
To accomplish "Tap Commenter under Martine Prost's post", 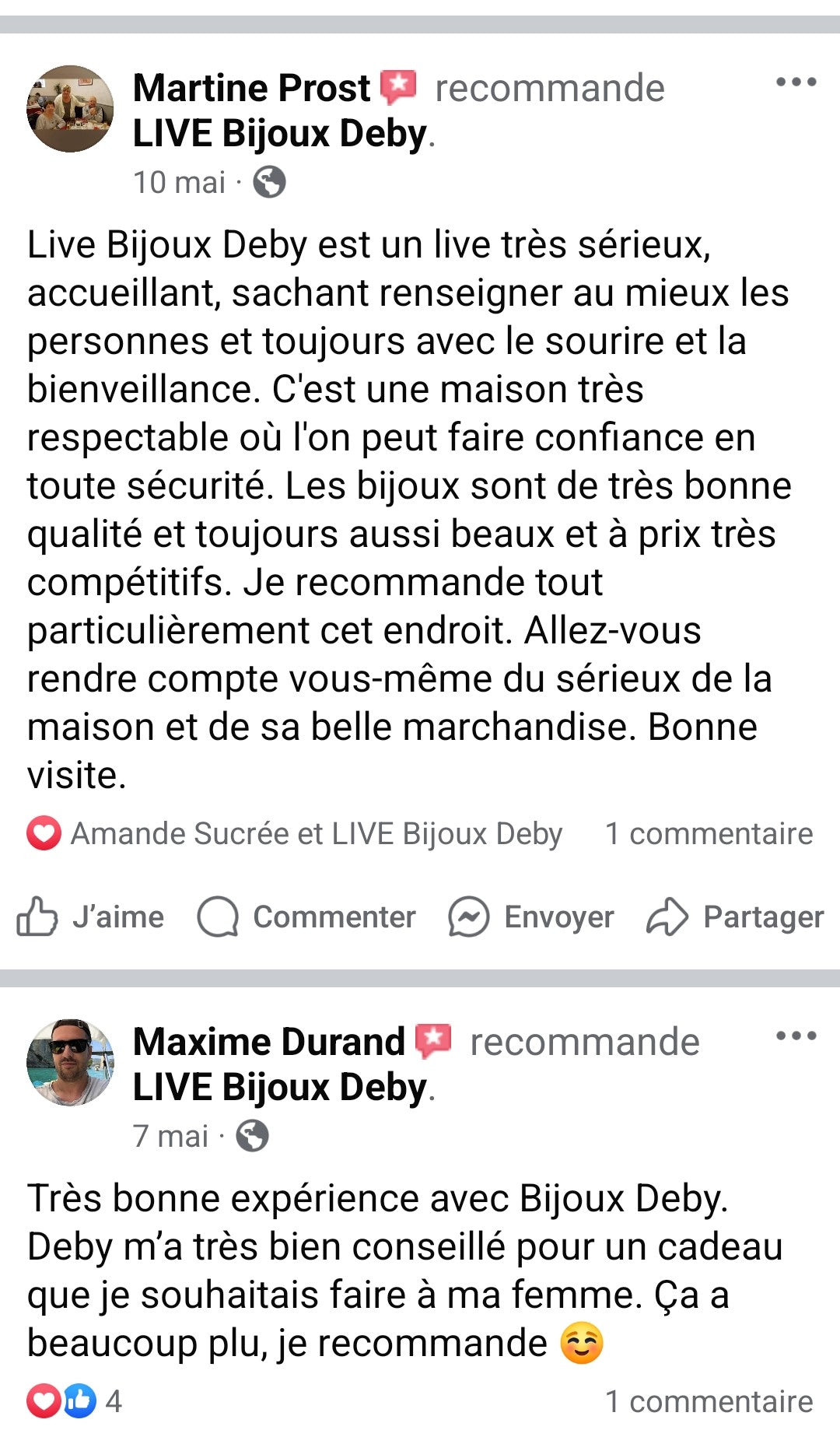I will [306, 917].
